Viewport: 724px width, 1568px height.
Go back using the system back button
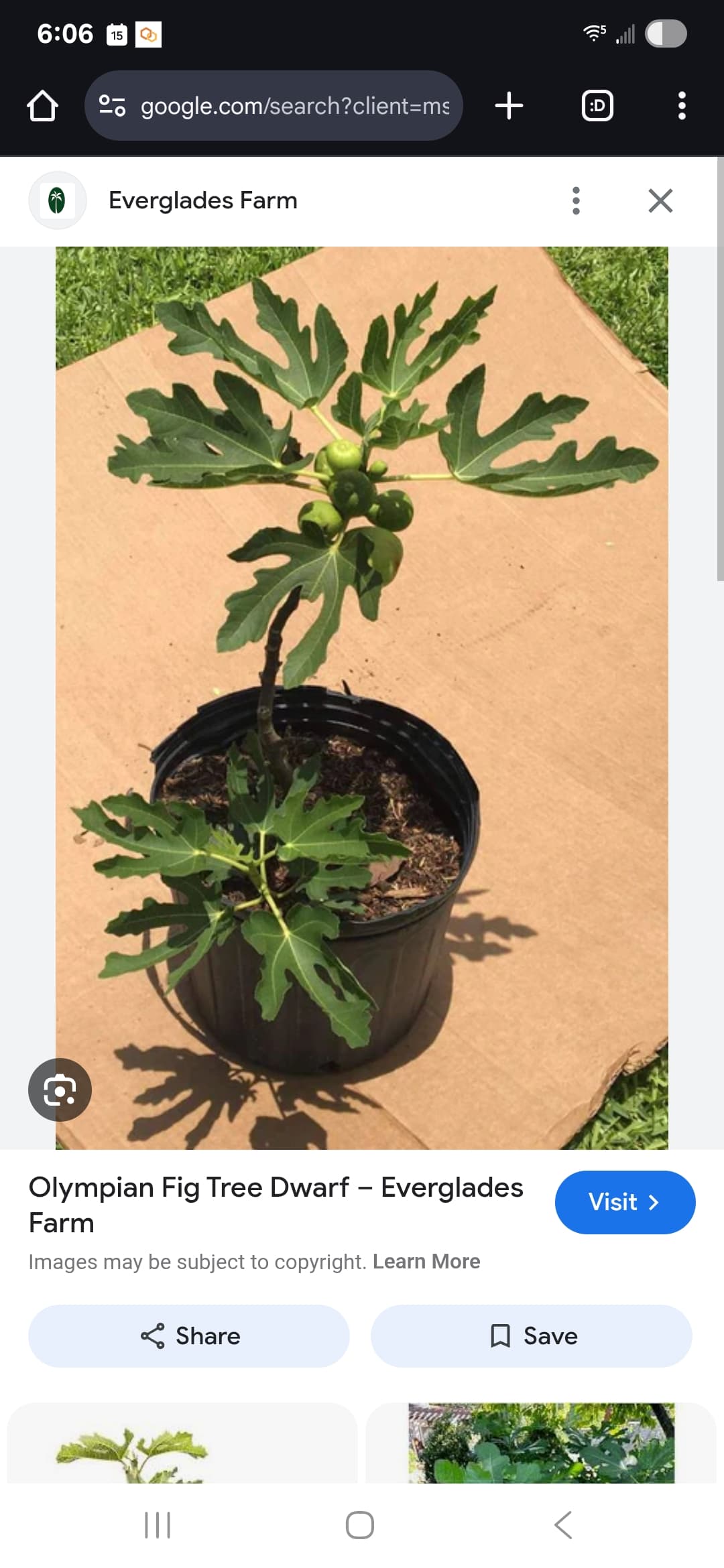coord(563,1525)
